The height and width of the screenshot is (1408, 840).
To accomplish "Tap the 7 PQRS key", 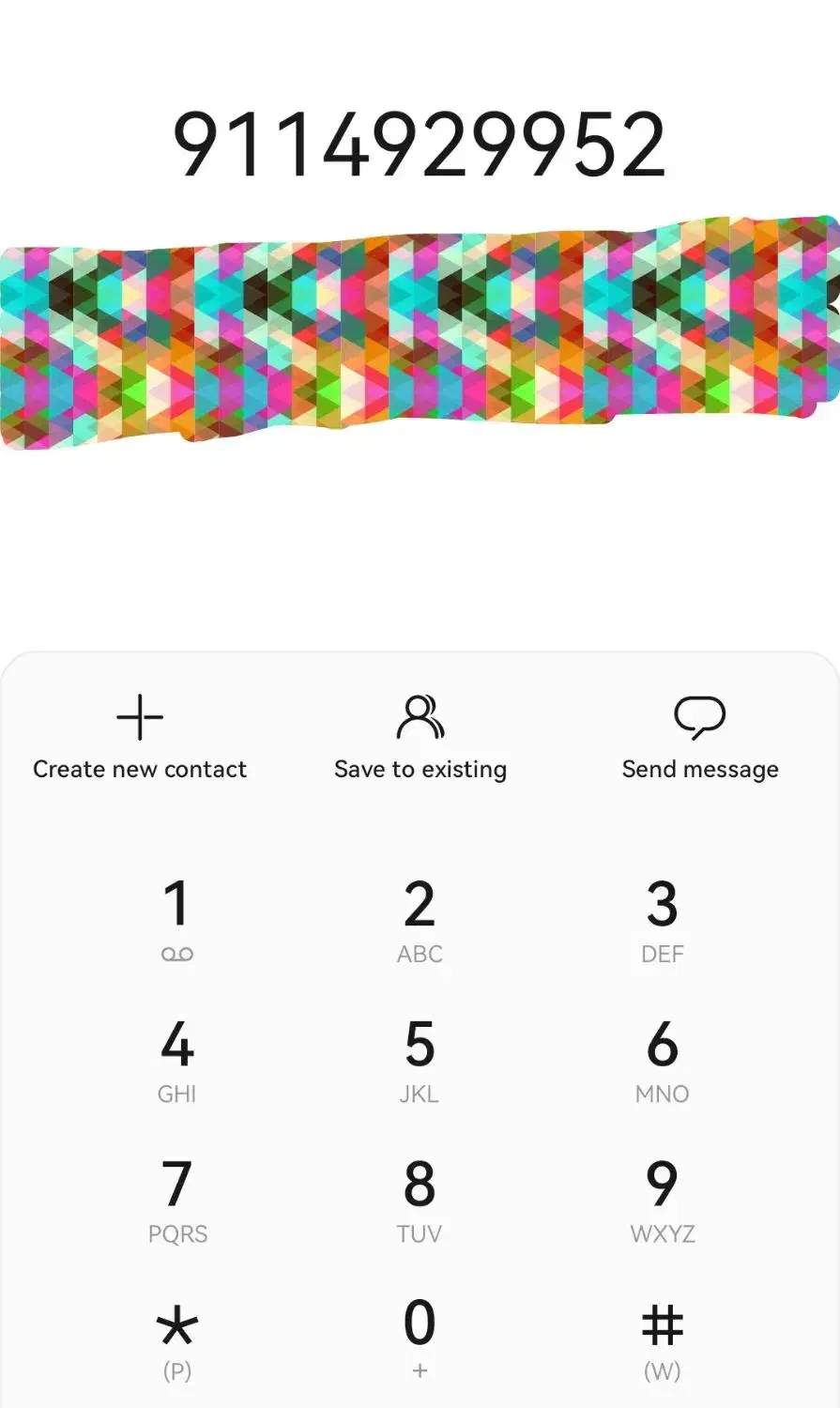I will 176,1201.
